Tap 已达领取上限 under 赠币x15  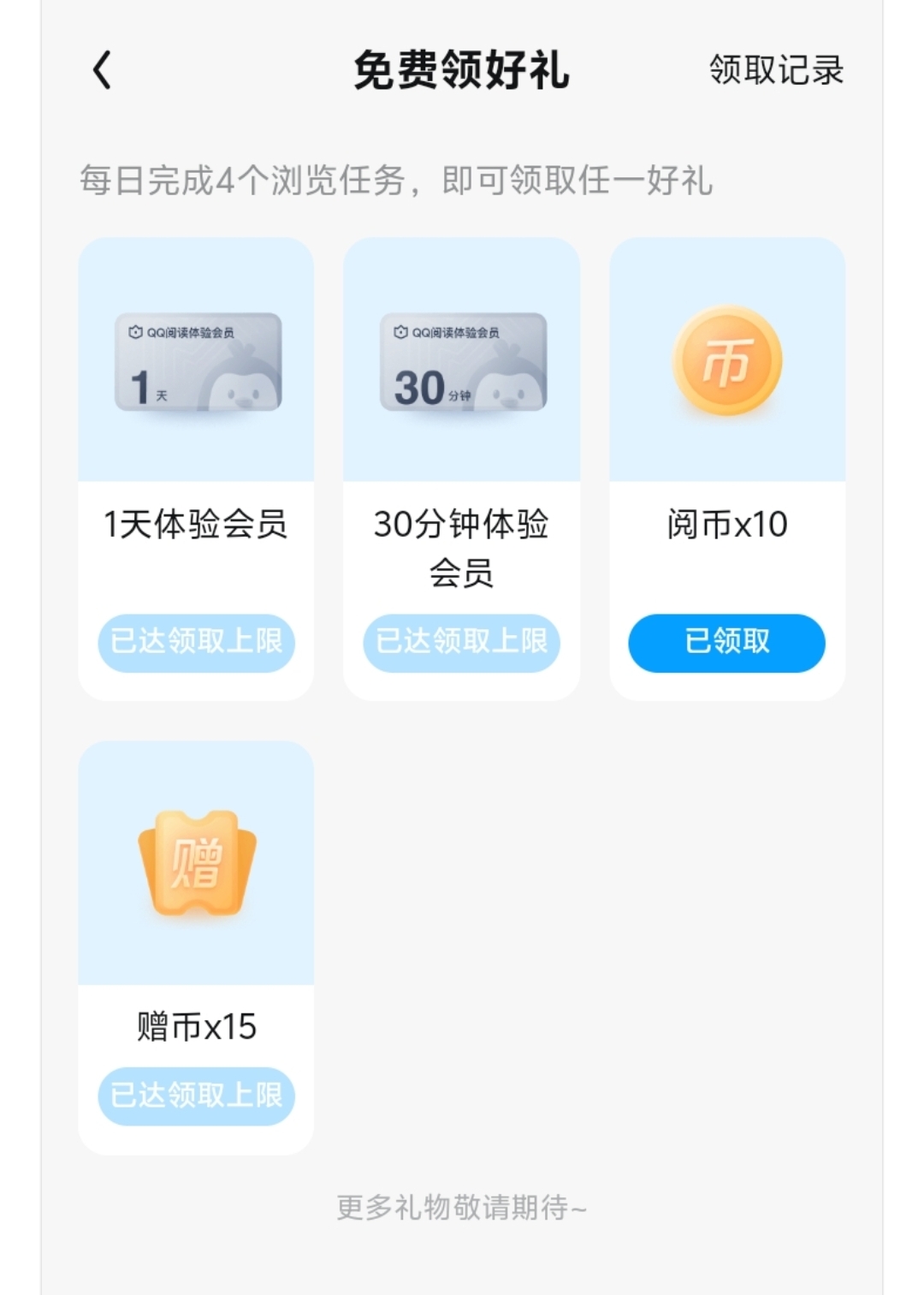tap(196, 1096)
